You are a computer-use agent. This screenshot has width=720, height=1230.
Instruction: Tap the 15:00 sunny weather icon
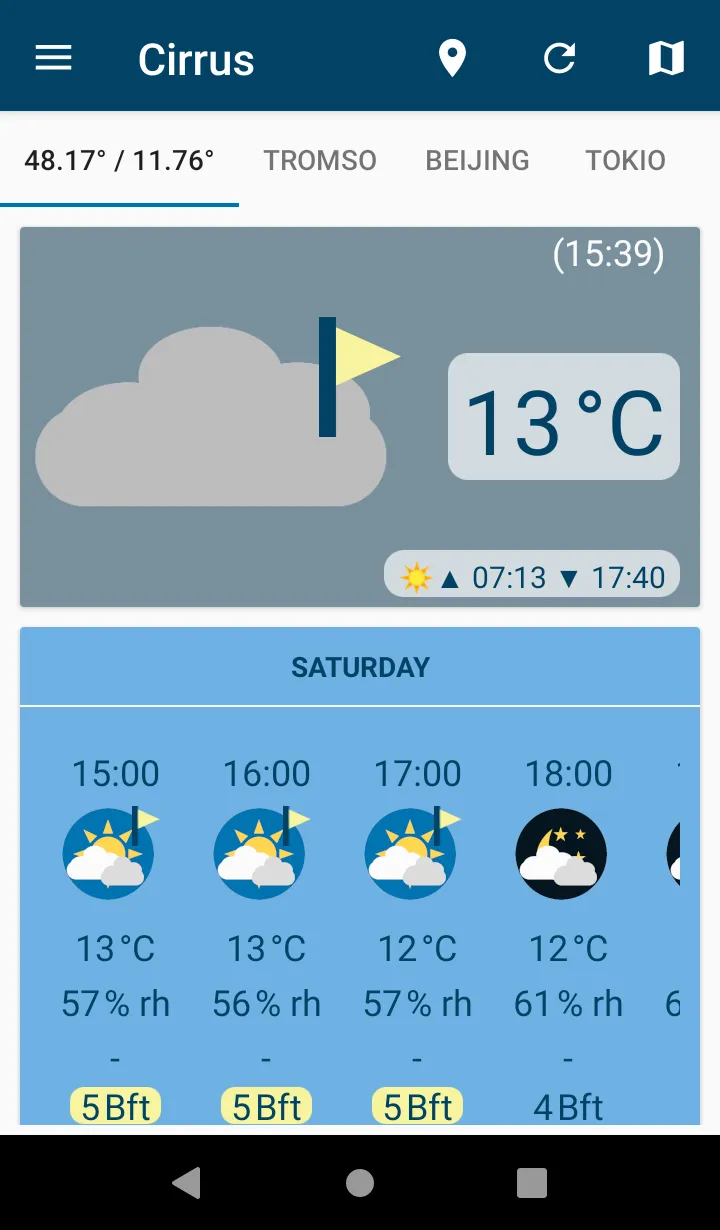tap(111, 853)
